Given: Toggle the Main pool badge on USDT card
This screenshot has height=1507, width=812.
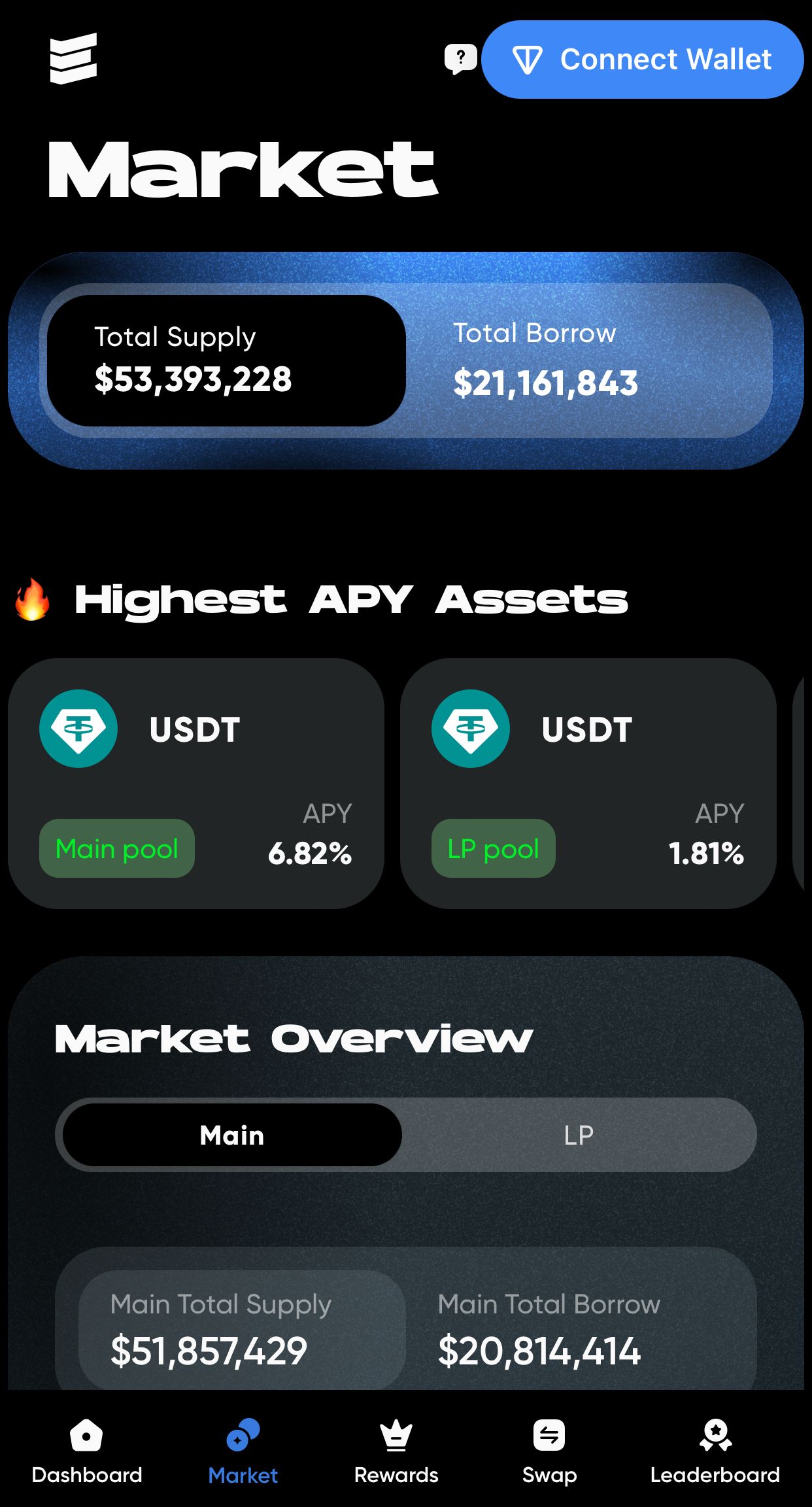Looking at the screenshot, I should coord(116,848).
